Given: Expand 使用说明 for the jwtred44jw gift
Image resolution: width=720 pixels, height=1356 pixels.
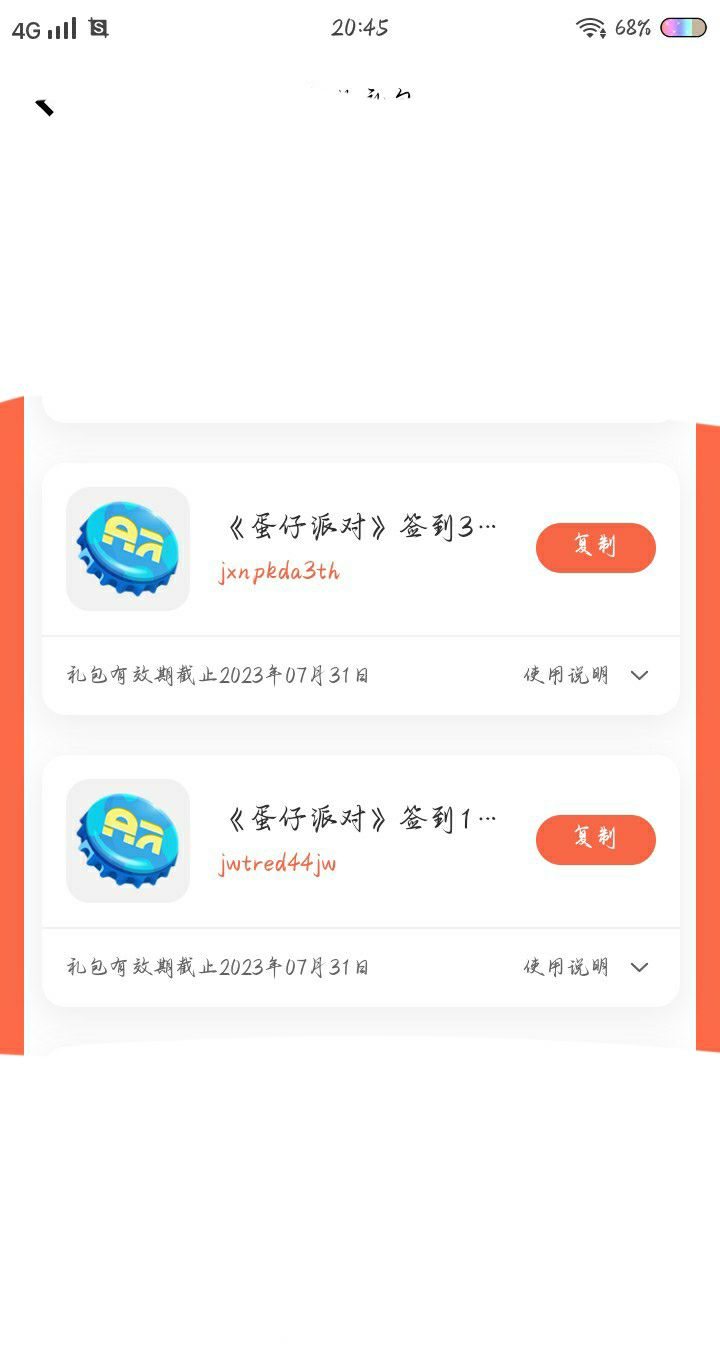Looking at the screenshot, I should pos(586,967).
